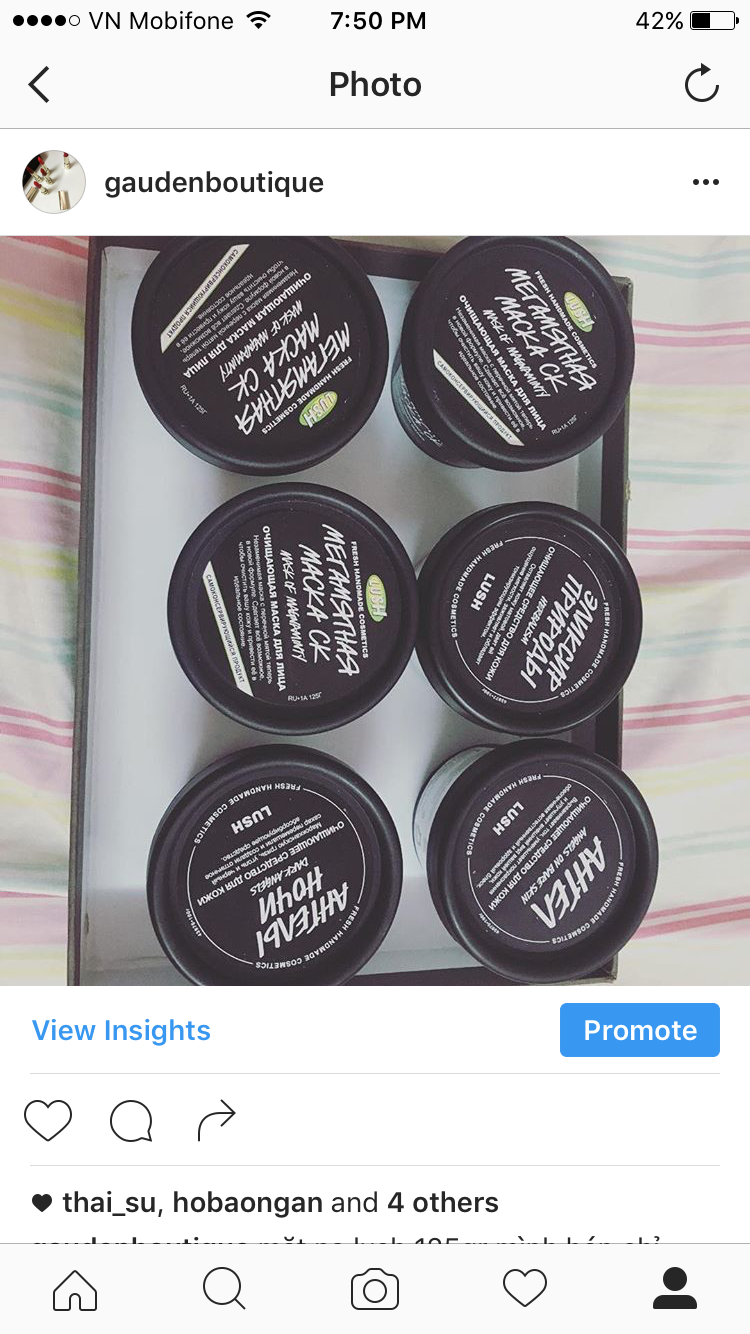Open comments with the speech bubble
Screen dimensions: 750x1334
click(x=131, y=1121)
